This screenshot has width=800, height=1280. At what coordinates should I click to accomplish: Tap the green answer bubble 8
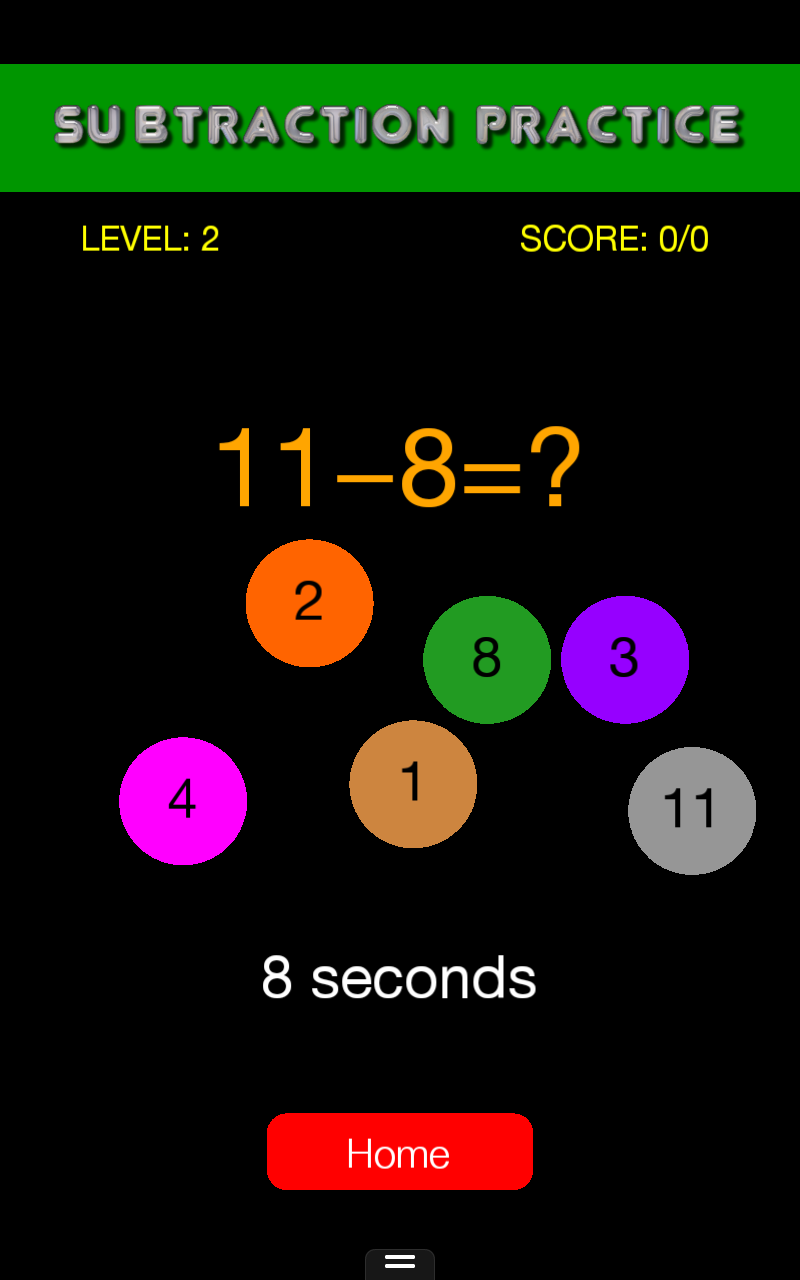[x=487, y=659]
